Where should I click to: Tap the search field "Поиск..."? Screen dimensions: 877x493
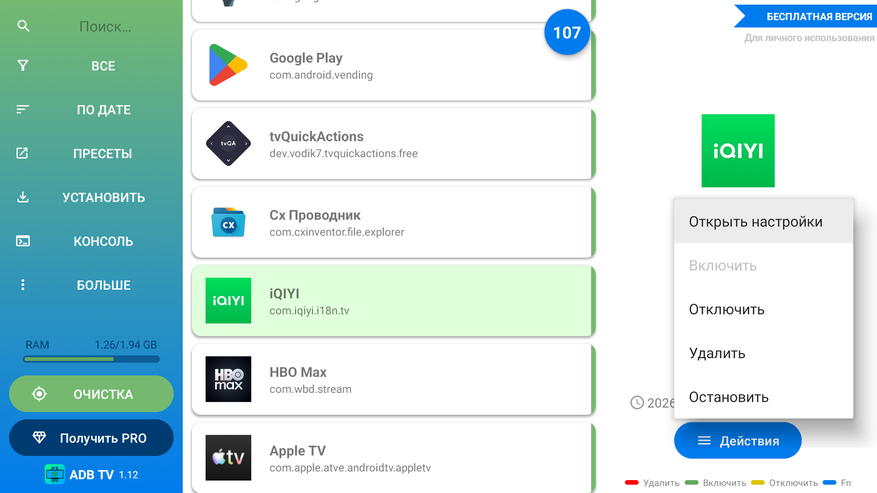click(x=104, y=27)
